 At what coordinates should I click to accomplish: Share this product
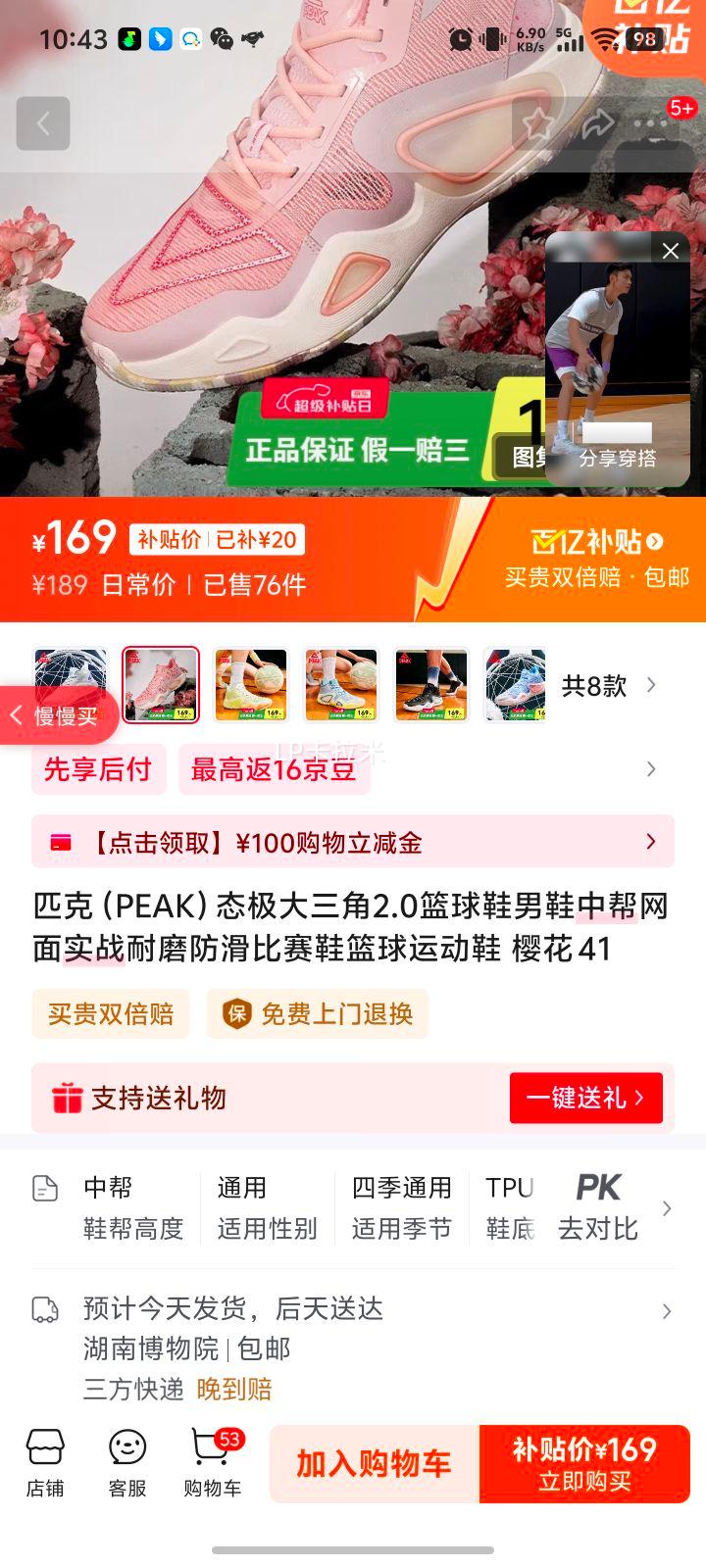[x=597, y=123]
